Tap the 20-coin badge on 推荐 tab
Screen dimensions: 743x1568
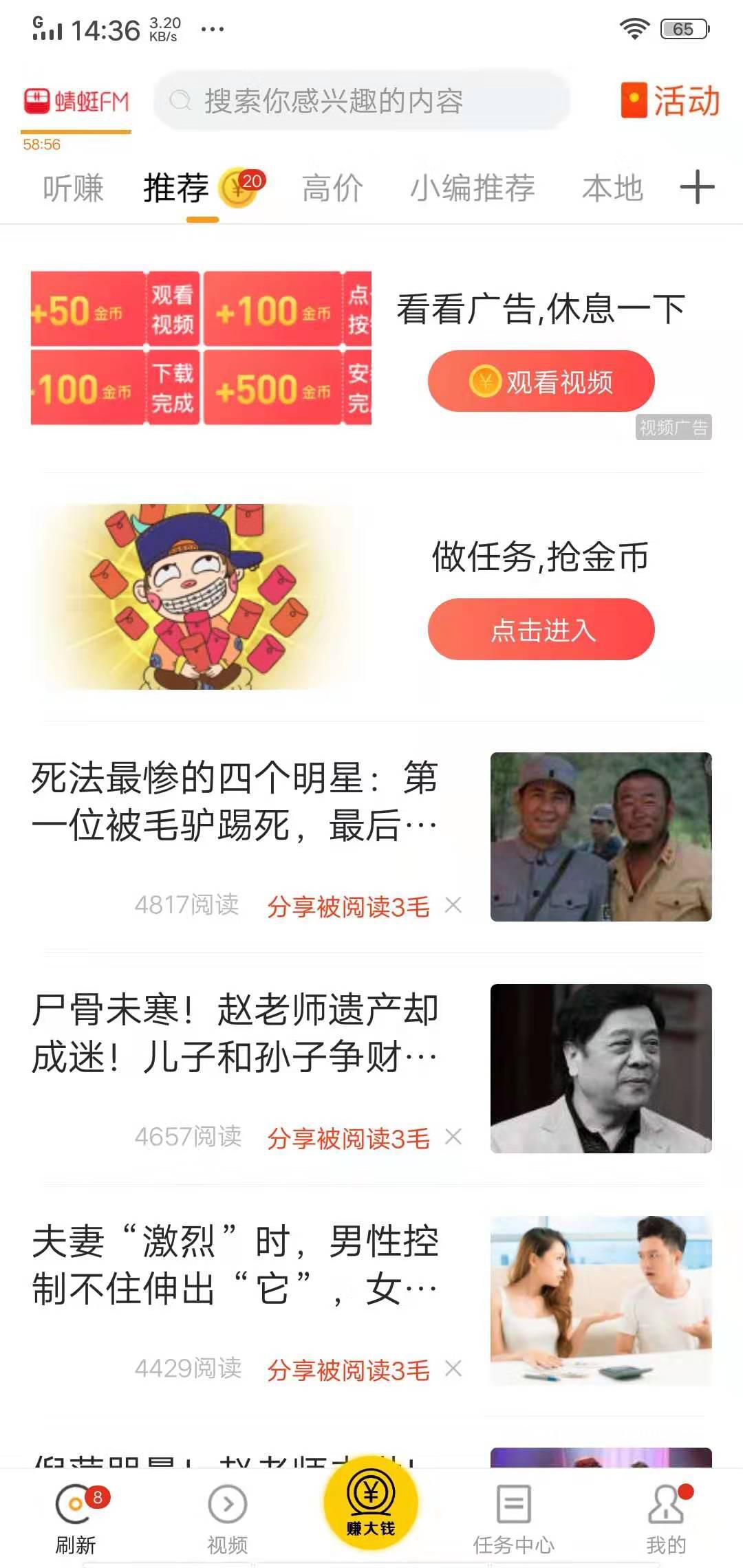(242, 184)
